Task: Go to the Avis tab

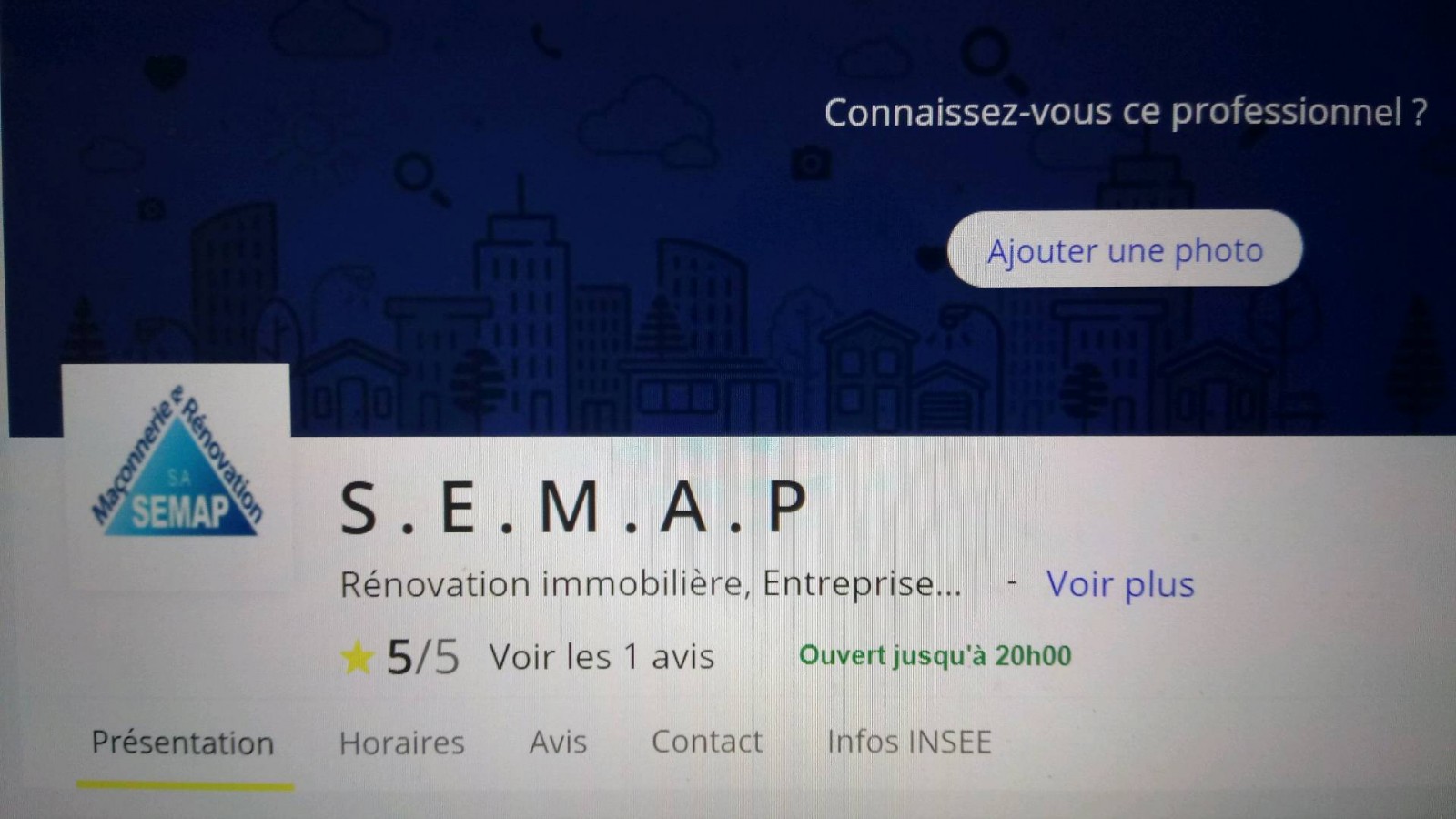Action: (x=558, y=743)
